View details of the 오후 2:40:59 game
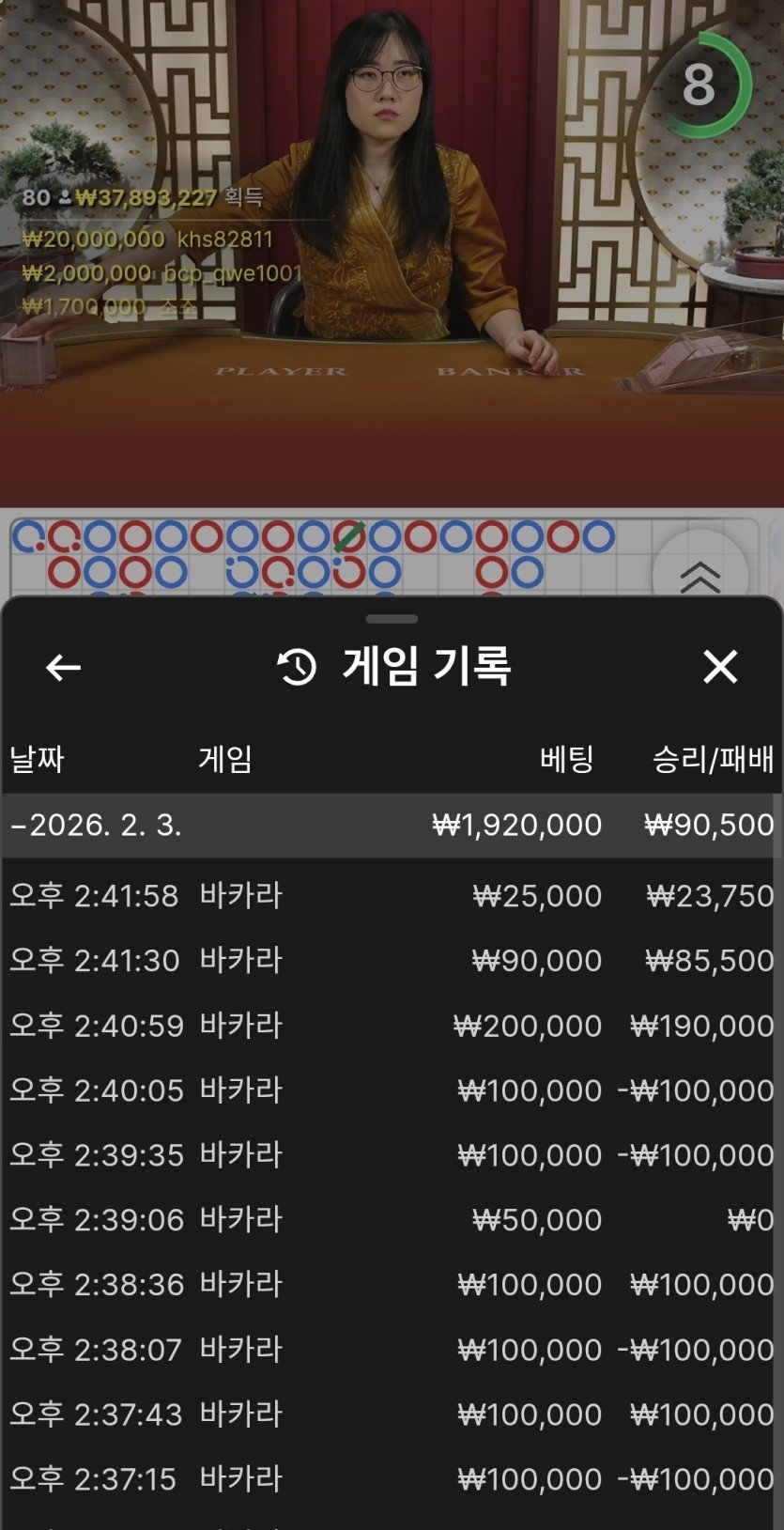This screenshot has width=784, height=1530. click(390, 1026)
